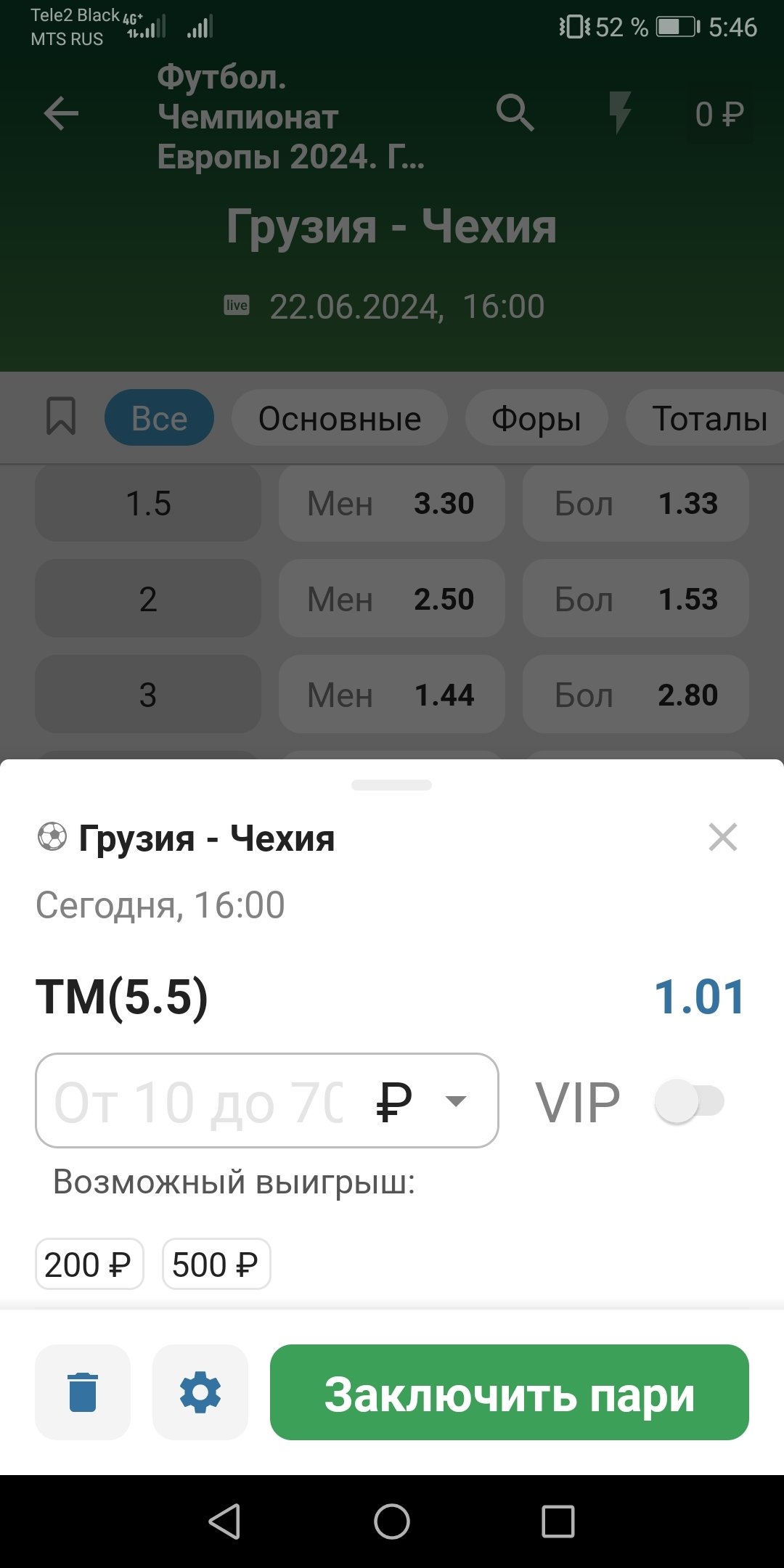Focus the bet amount input field
The height and width of the screenshot is (1568, 784).
(x=200, y=1101)
